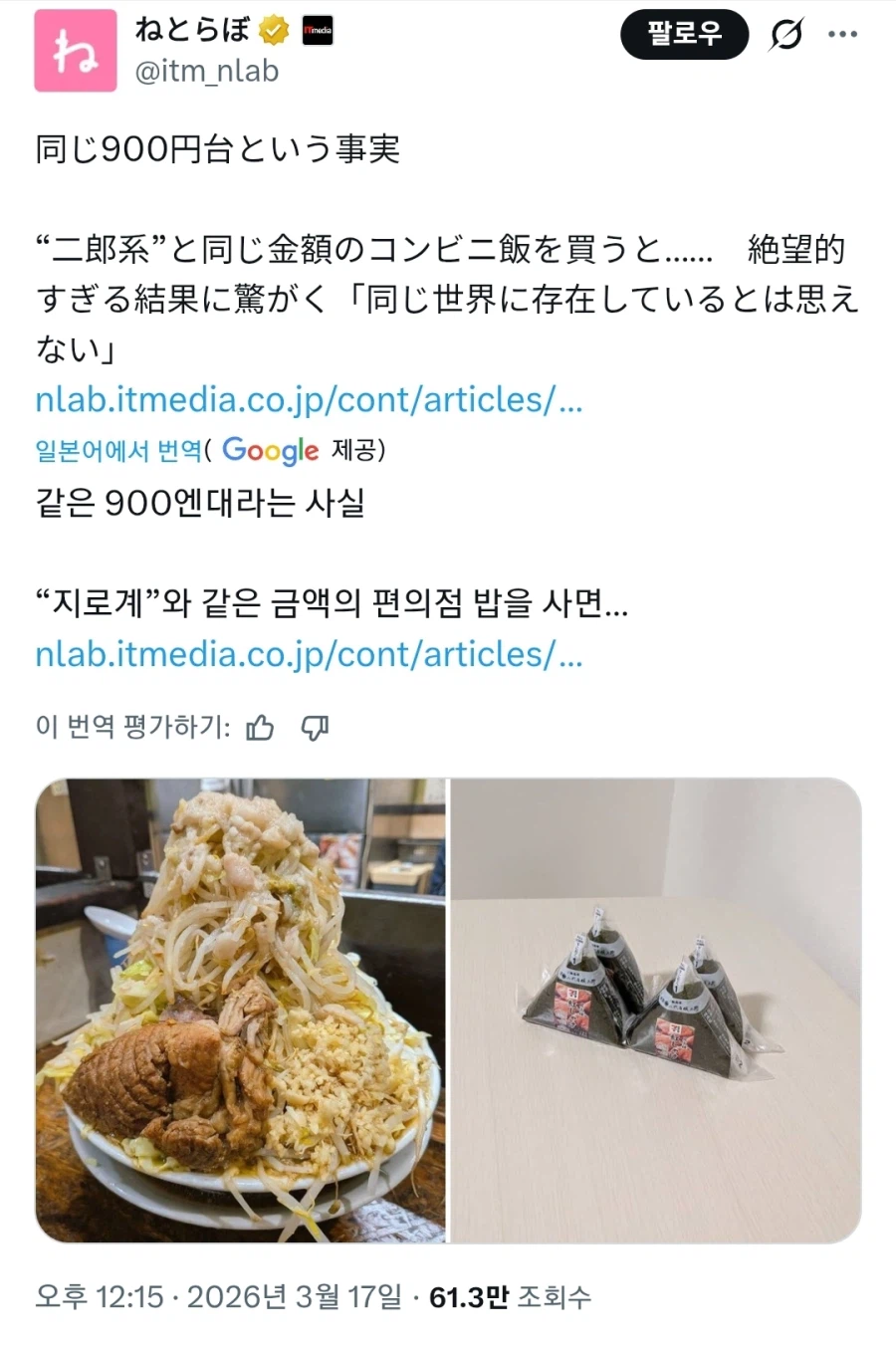Viewport: 896px width, 1348px height.
Task: Open the second nlab.itmedia article link
Action: point(309,655)
